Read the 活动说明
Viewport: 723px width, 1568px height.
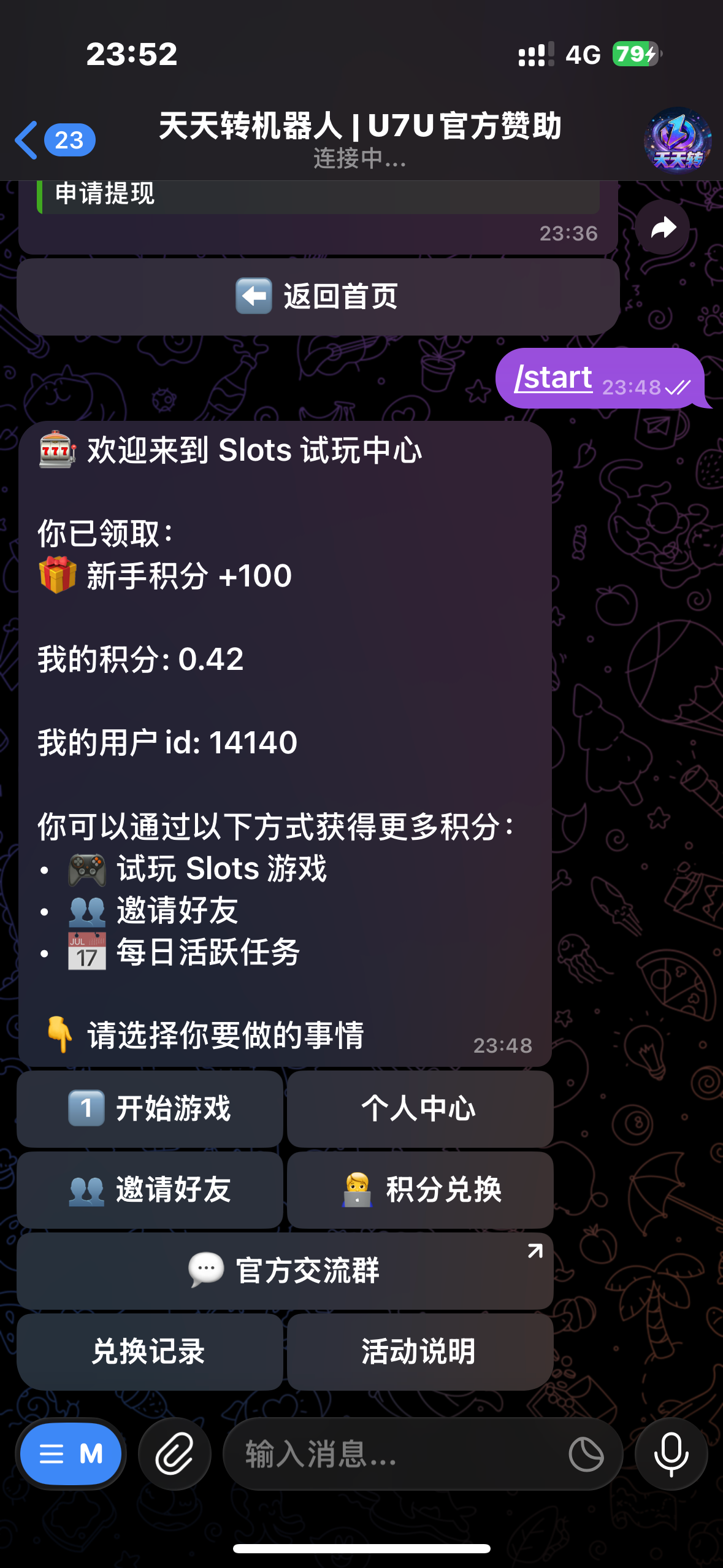tap(419, 1351)
